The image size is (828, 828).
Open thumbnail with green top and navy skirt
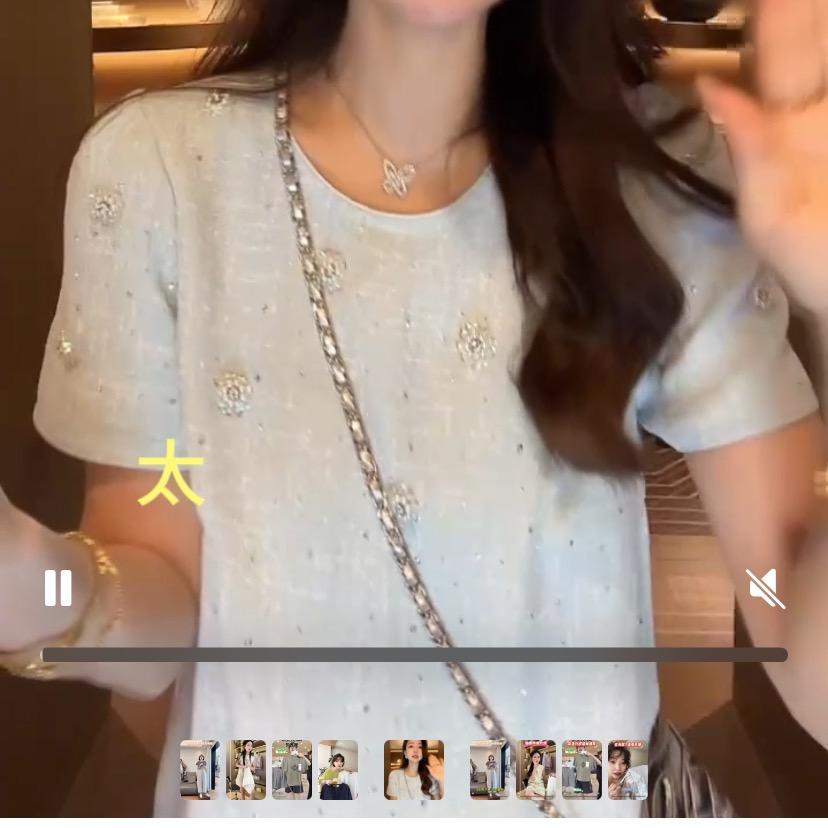(338, 769)
